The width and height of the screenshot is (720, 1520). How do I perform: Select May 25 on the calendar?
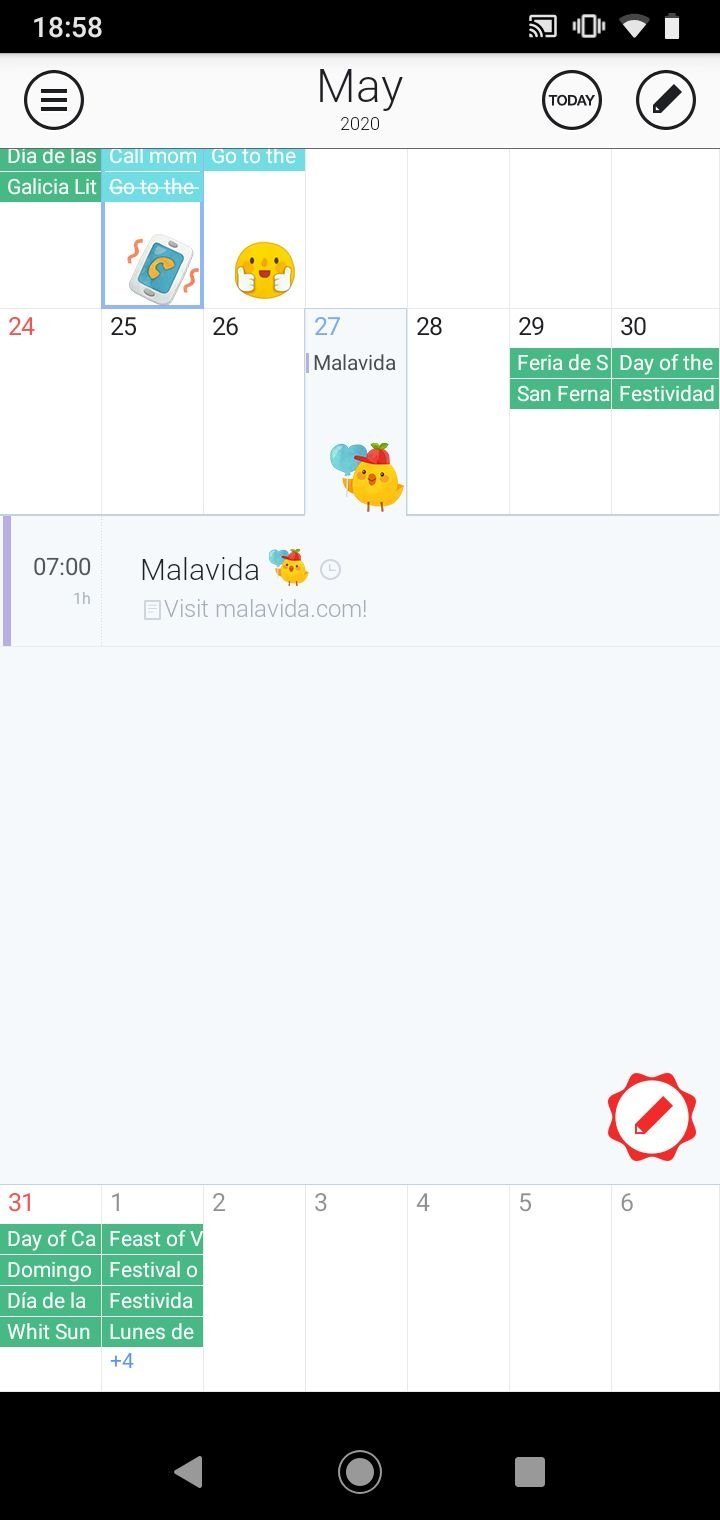click(x=152, y=410)
